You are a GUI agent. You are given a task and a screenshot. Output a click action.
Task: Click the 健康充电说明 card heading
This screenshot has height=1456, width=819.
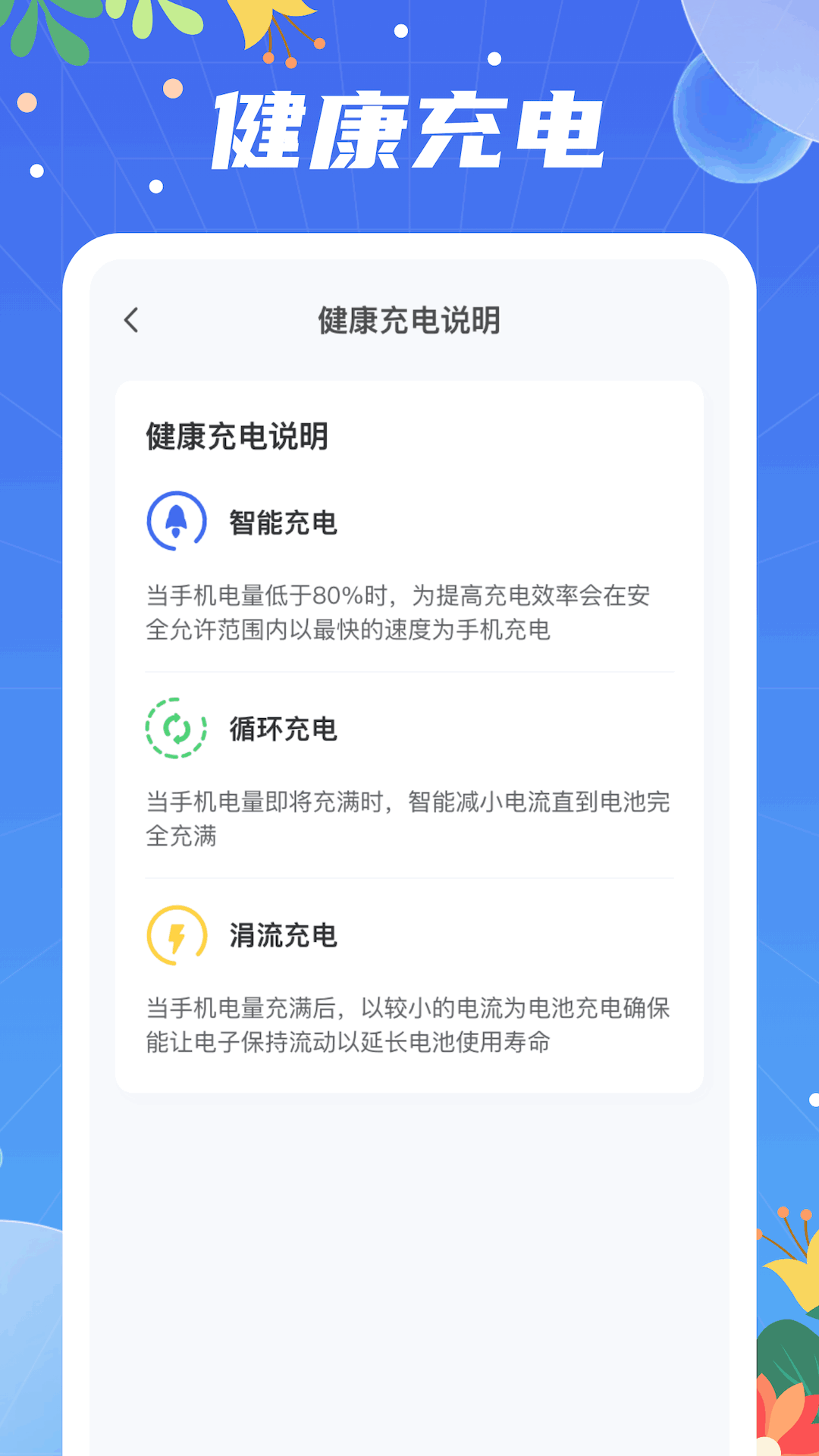[236, 438]
